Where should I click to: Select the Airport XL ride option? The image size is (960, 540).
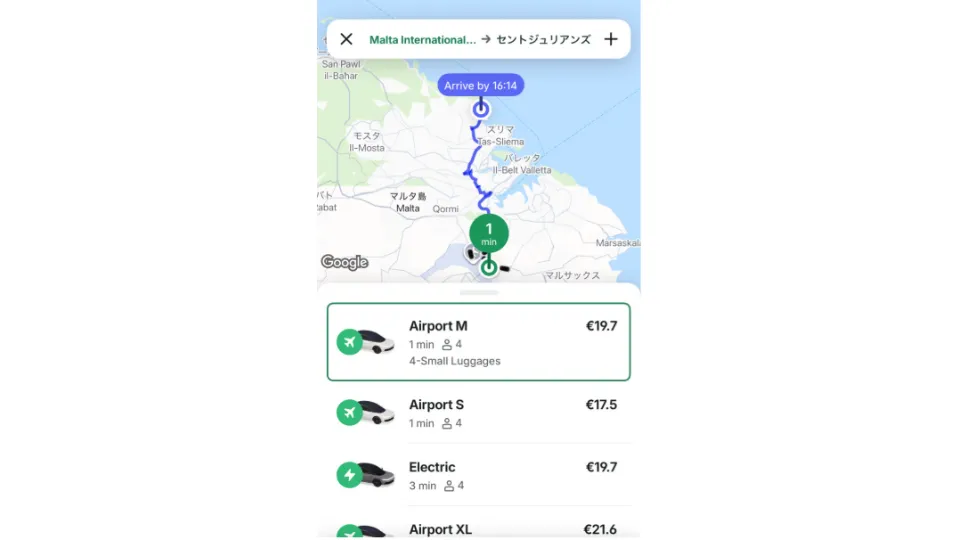point(478,529)
